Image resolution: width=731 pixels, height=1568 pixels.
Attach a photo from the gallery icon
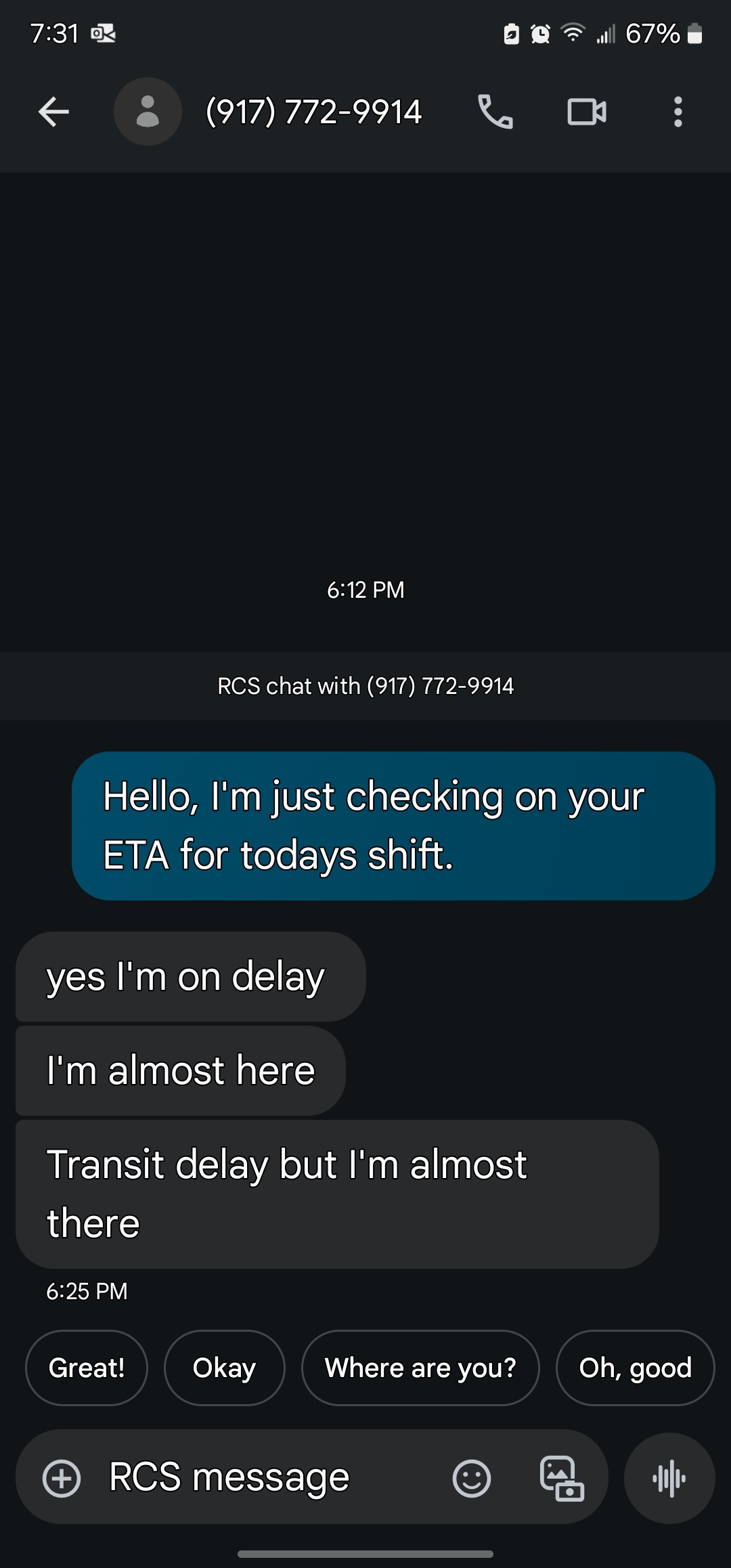pos(562,1478)
